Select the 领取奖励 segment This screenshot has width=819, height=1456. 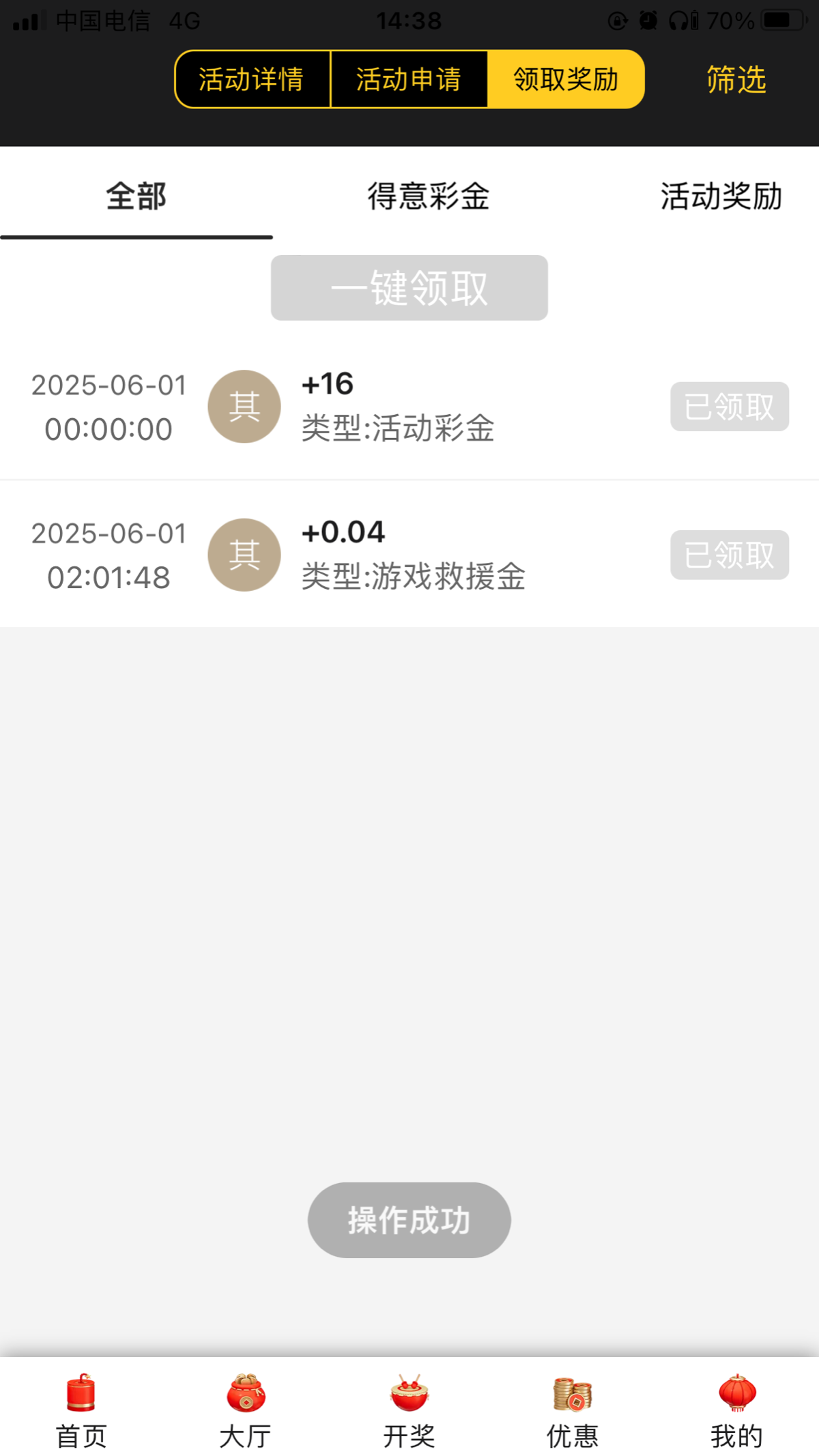click(566, 79)
